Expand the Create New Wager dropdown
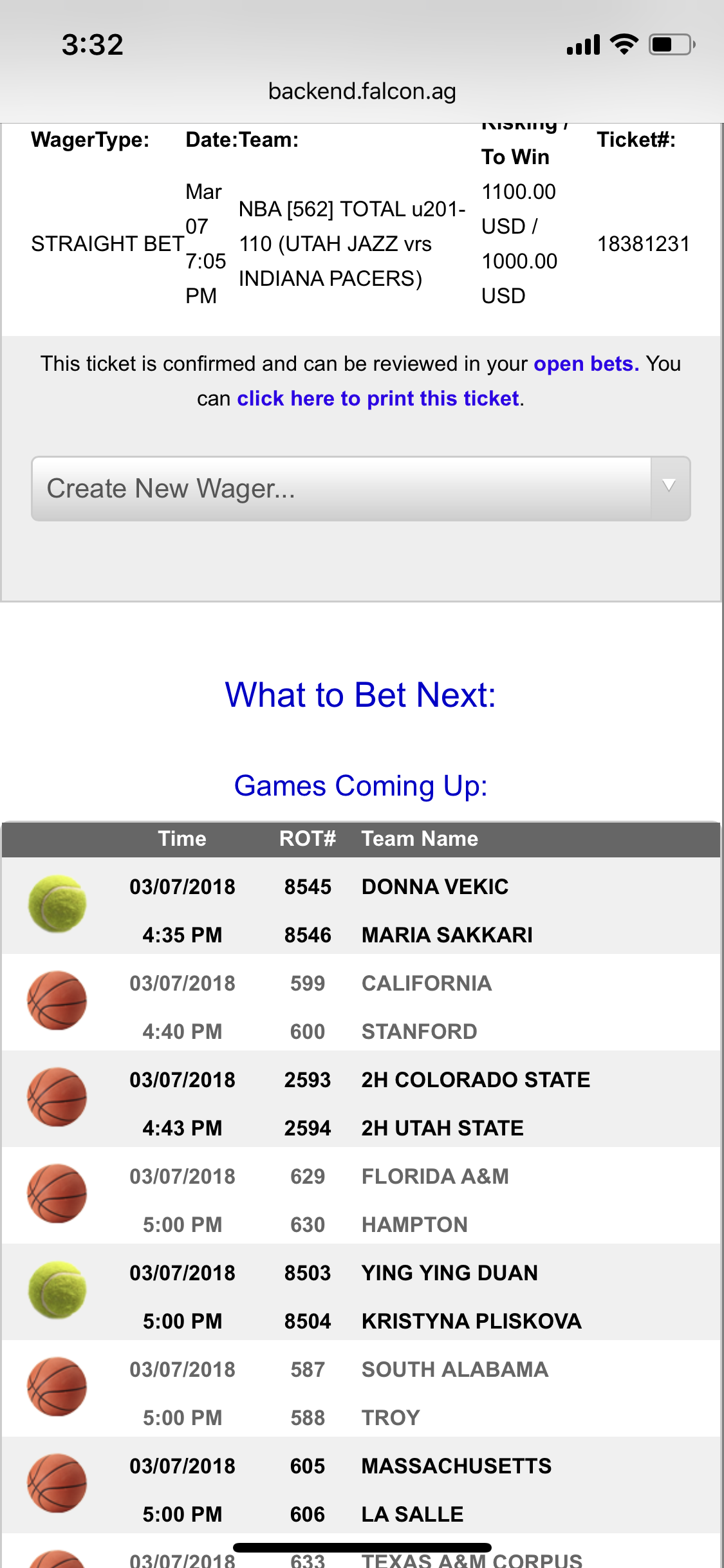Screen dimensions: 724x1568 [361, 489]
